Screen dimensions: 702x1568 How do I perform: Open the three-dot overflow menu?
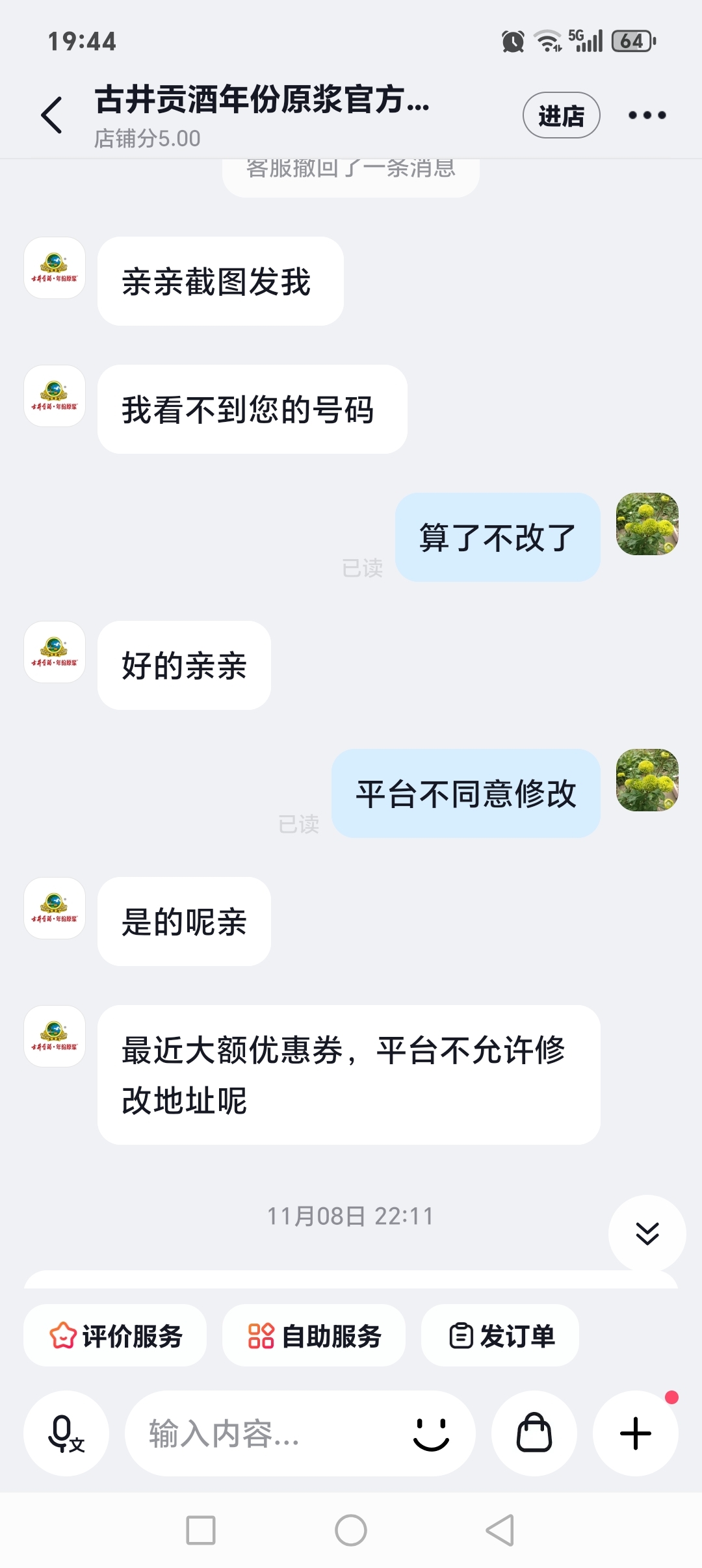coord(647,116)
